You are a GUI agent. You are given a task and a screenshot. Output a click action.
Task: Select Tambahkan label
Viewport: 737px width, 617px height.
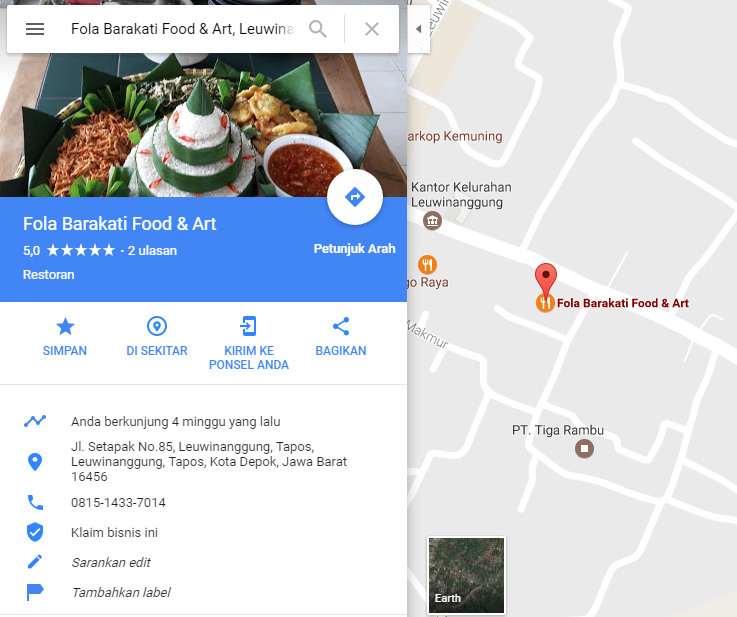(x=120, y=592)
